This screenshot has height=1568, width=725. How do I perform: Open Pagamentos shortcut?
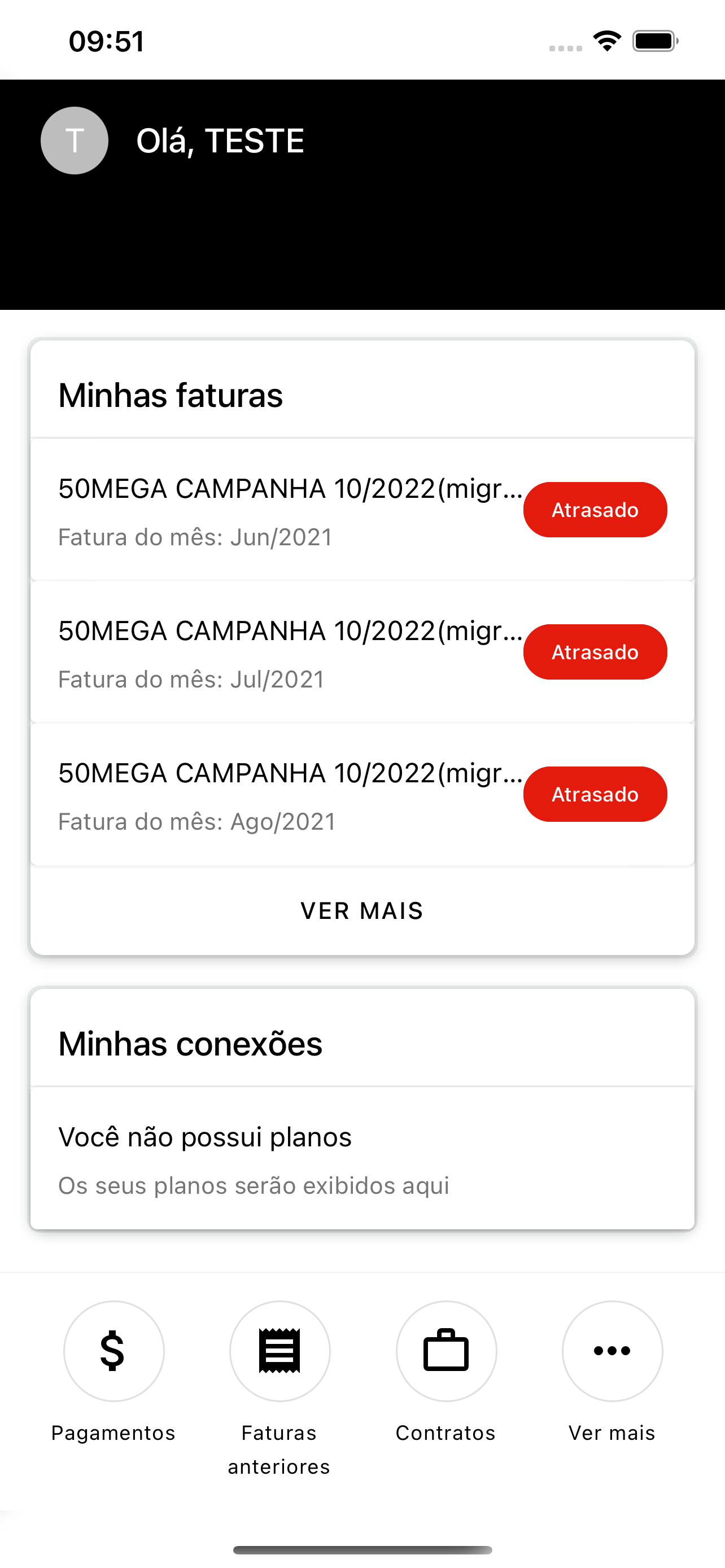pos(114,1351)
